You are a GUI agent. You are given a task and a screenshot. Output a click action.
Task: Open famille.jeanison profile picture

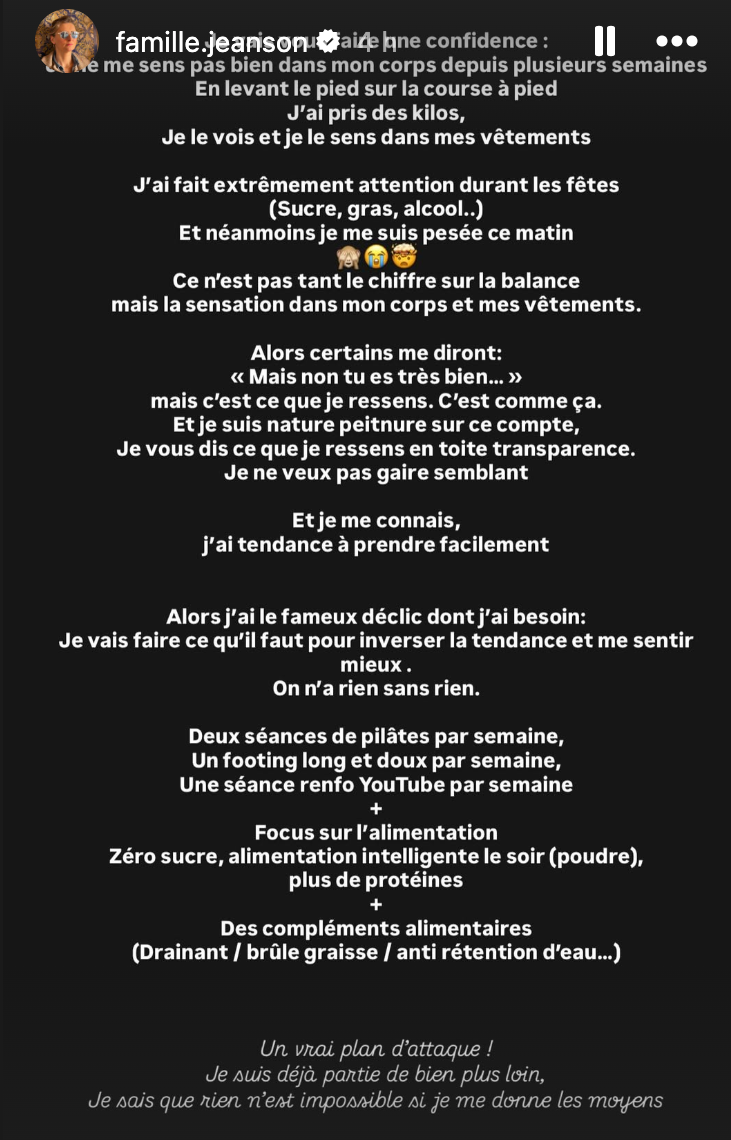(66, 41)
